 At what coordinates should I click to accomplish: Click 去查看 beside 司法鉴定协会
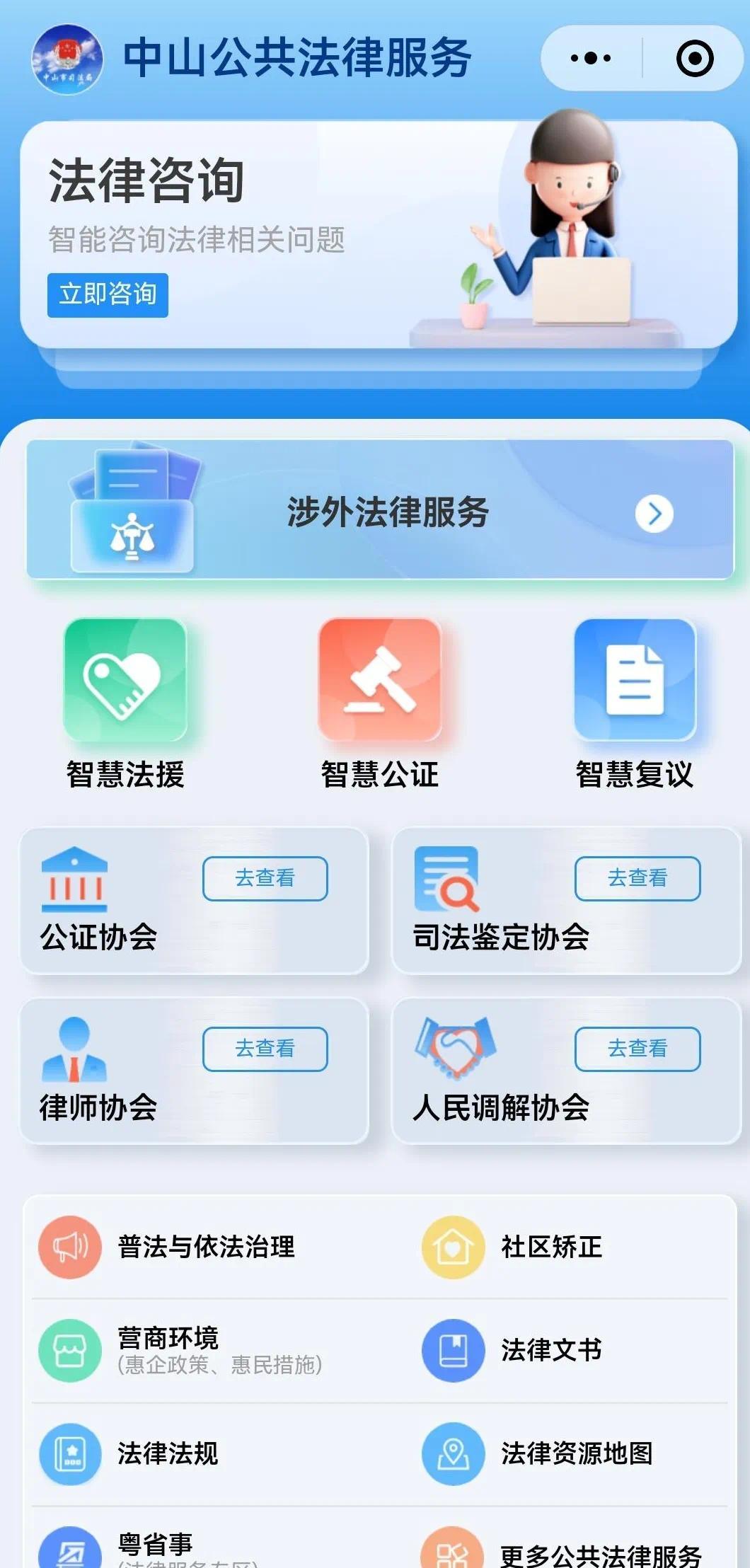click(636, 877)
